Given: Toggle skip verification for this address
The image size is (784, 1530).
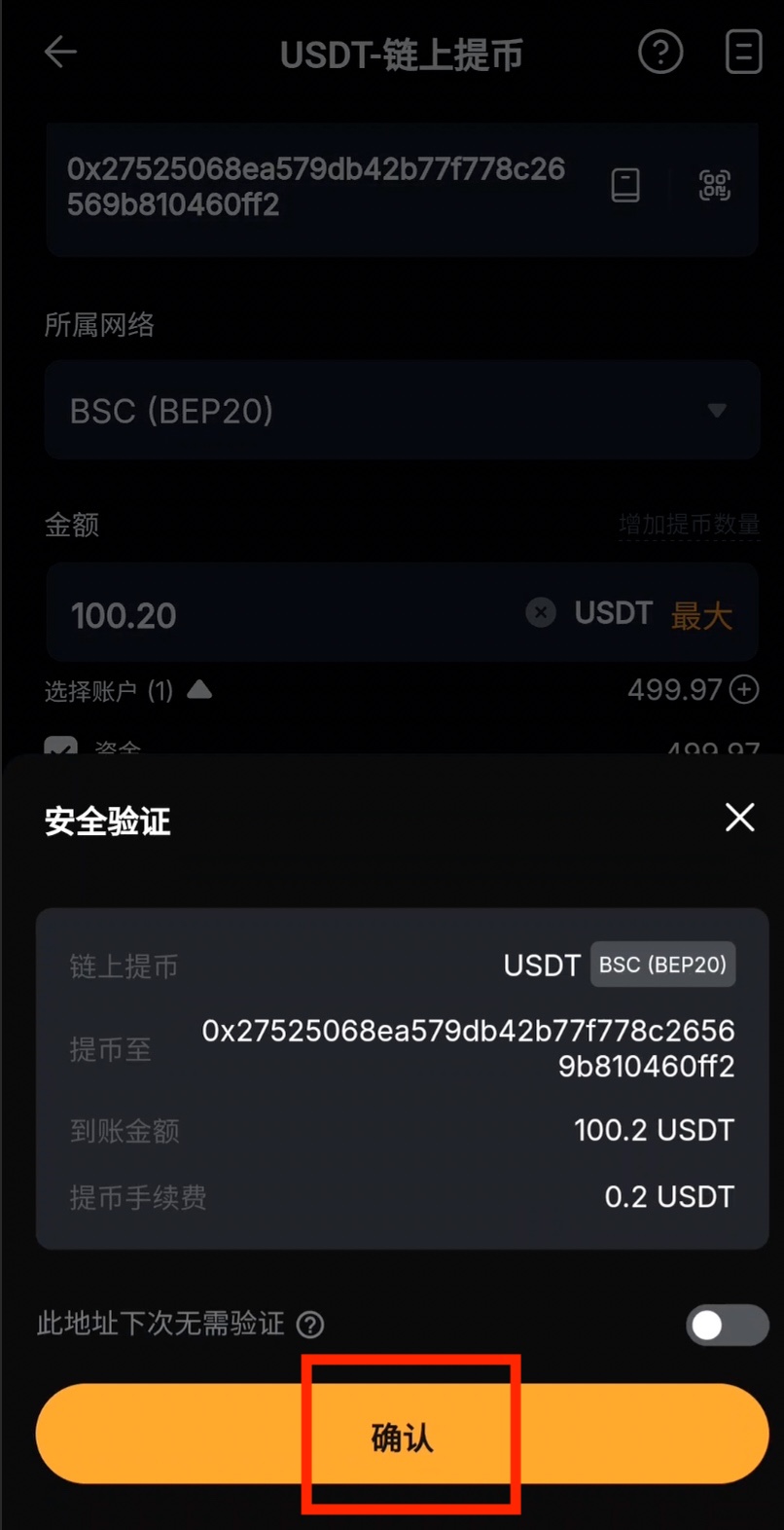Looking at the screenshot, I should (727, 1325).
